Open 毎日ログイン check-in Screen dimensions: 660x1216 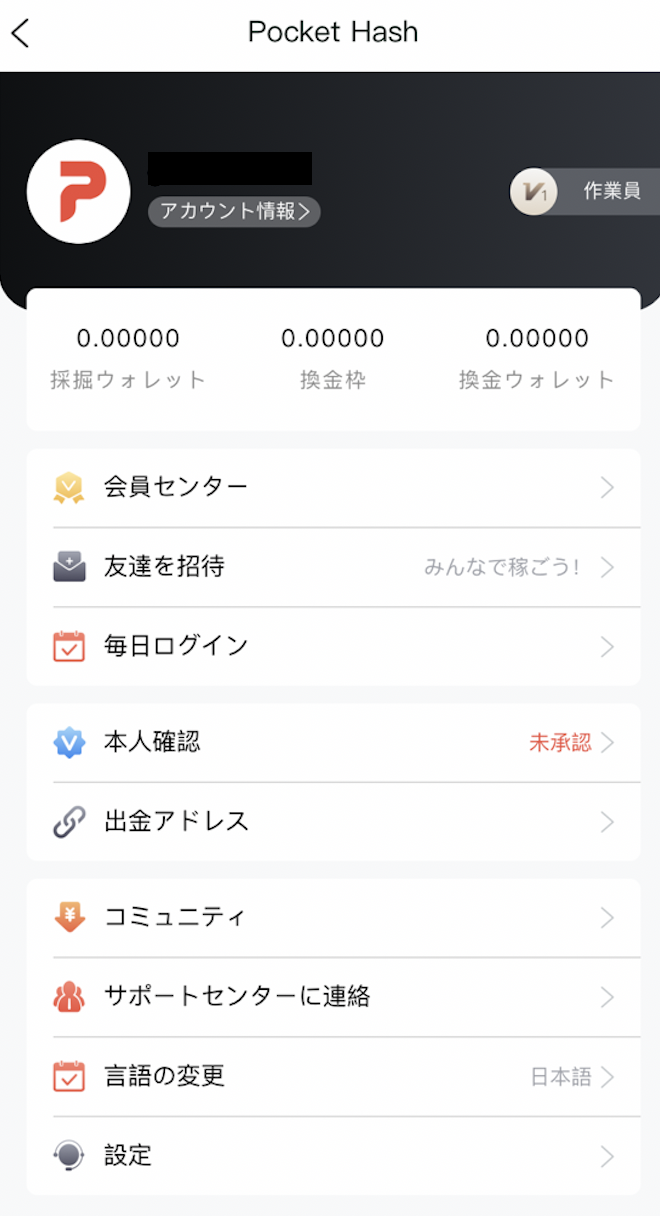tap(333, 646)
